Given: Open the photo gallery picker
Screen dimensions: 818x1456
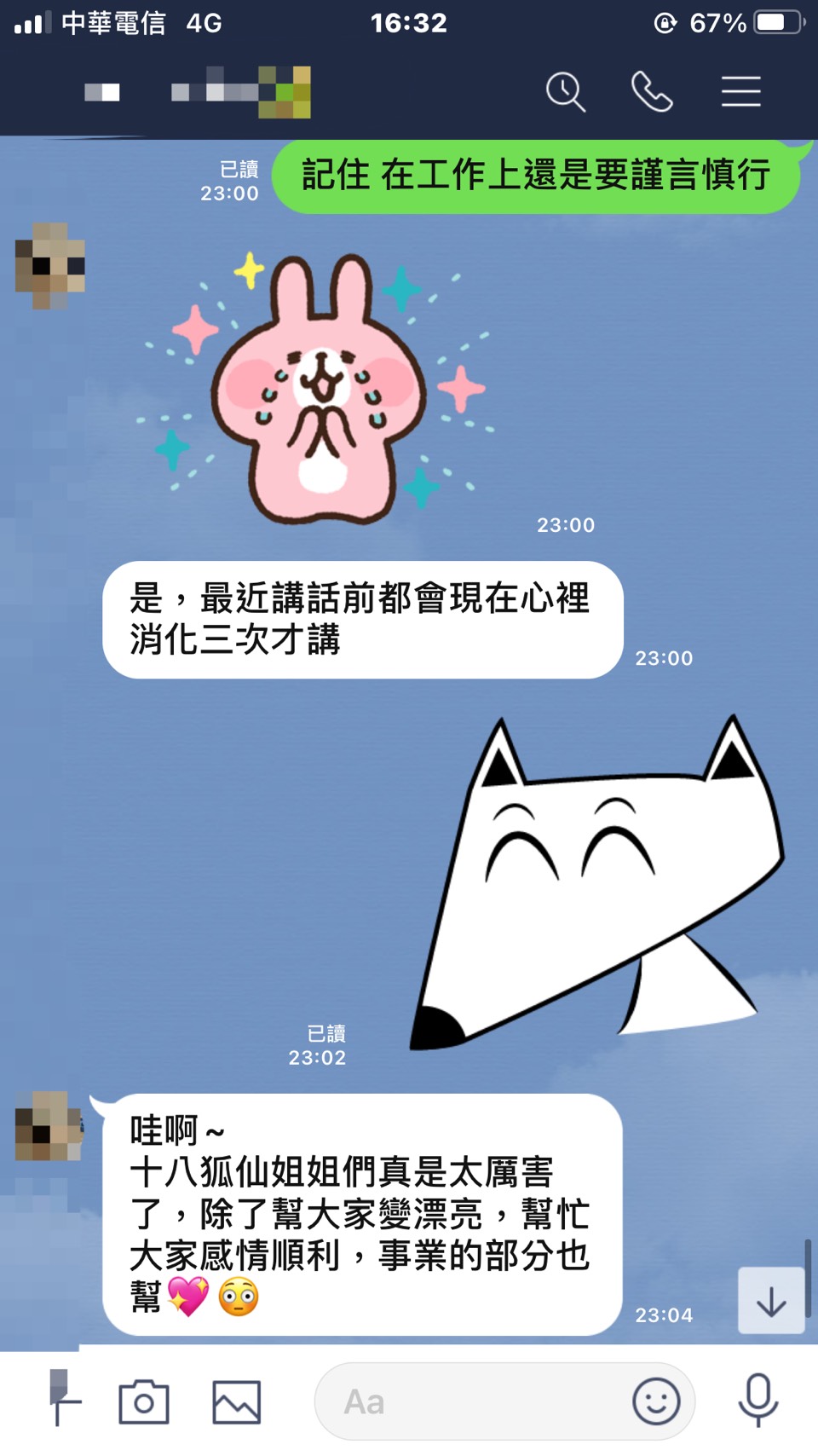Looking at the screenshot, I should click(x=236, y=1401).
